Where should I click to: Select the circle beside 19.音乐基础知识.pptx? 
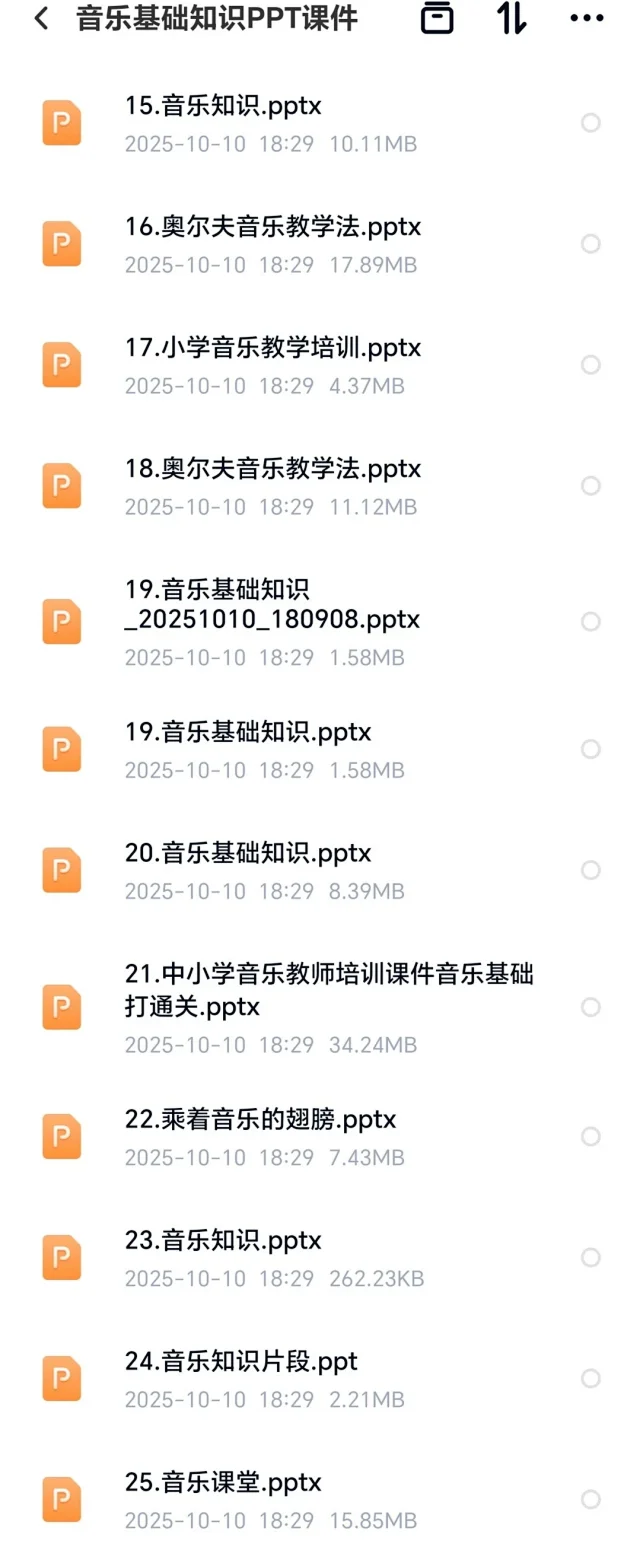coord(591,749)
